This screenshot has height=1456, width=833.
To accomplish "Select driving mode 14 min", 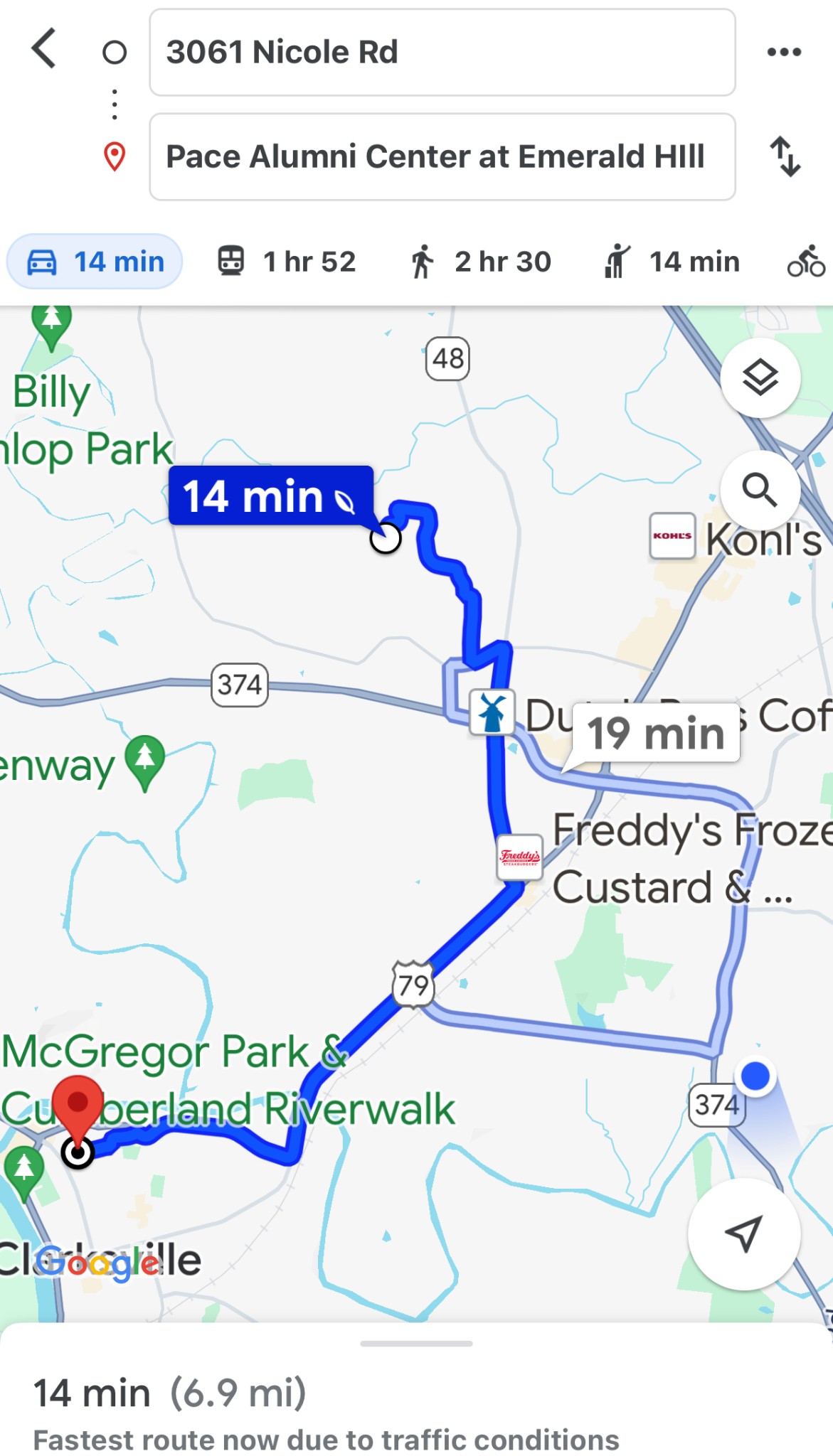I will click(95, 262).
